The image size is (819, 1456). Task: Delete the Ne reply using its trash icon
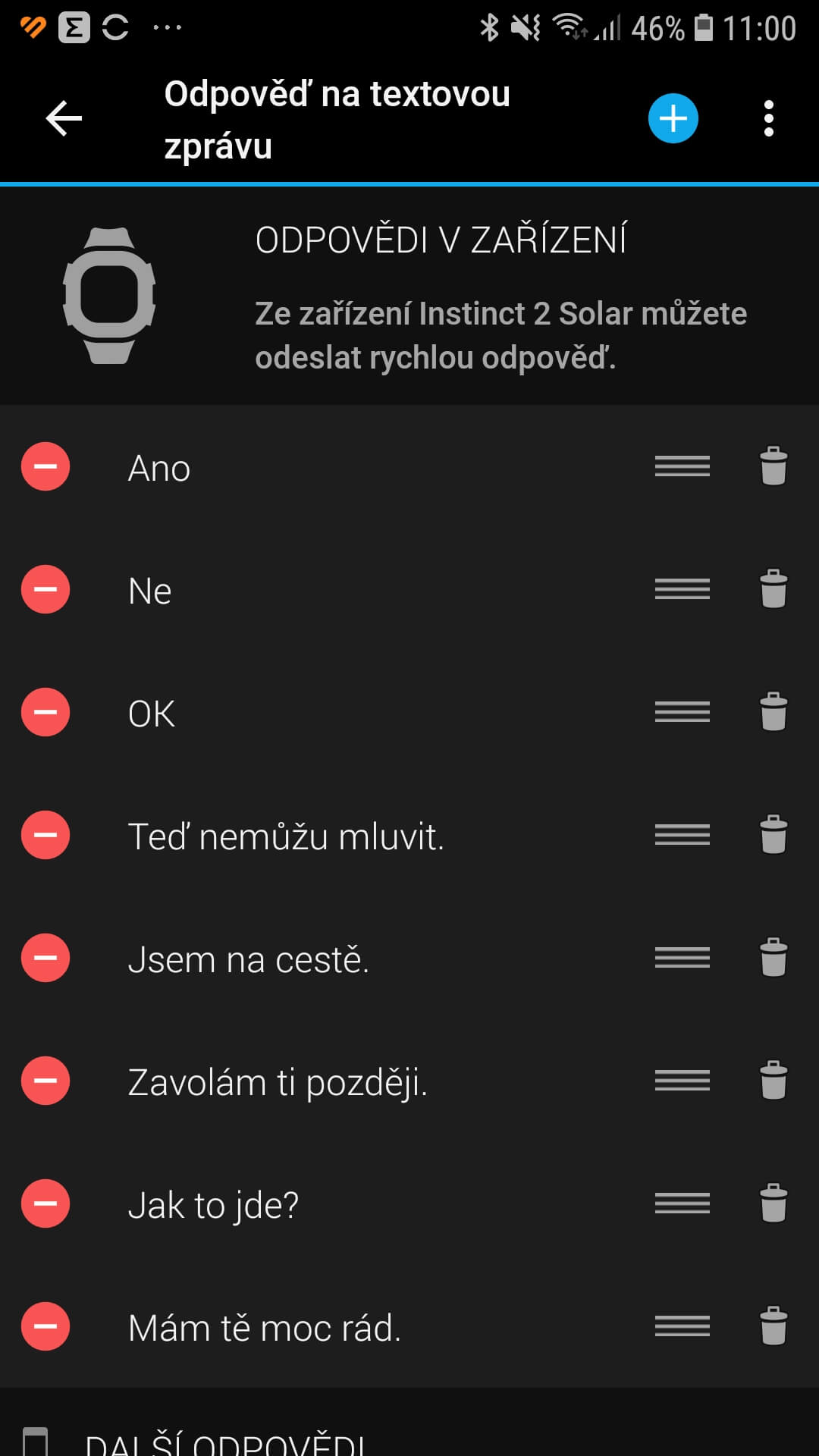[773, 589]
